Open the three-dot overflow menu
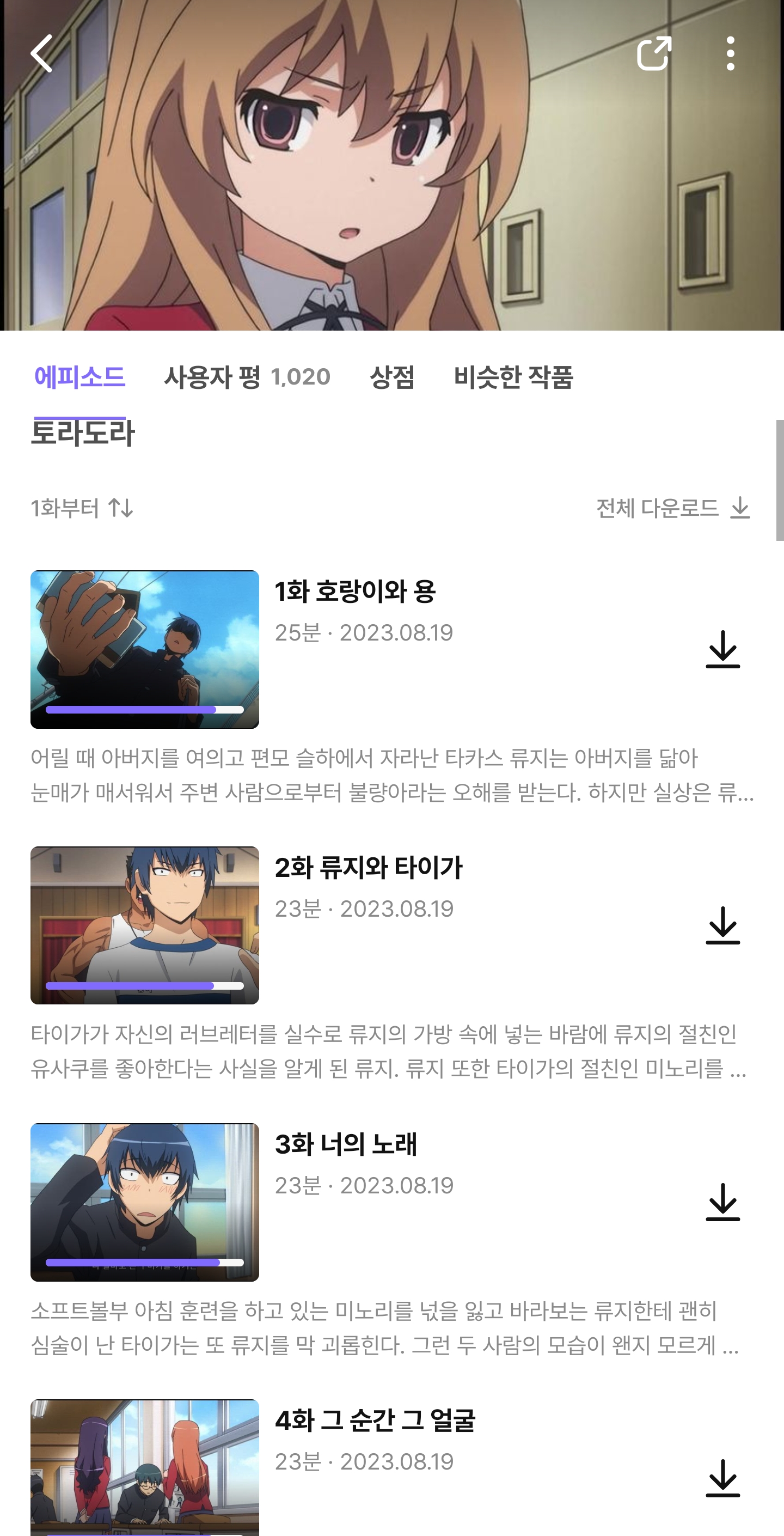 (x=730, y=54)
